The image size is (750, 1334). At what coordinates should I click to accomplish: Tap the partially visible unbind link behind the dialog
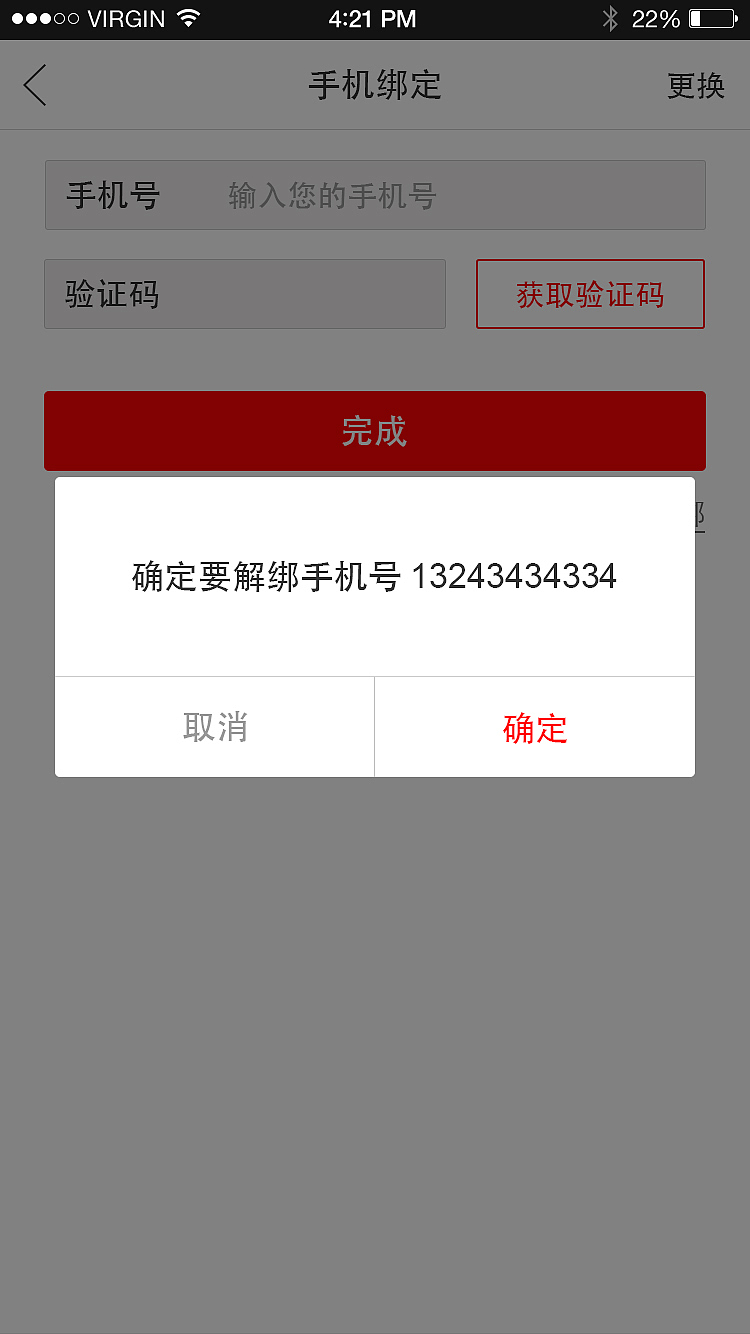(x=700, y=514)
